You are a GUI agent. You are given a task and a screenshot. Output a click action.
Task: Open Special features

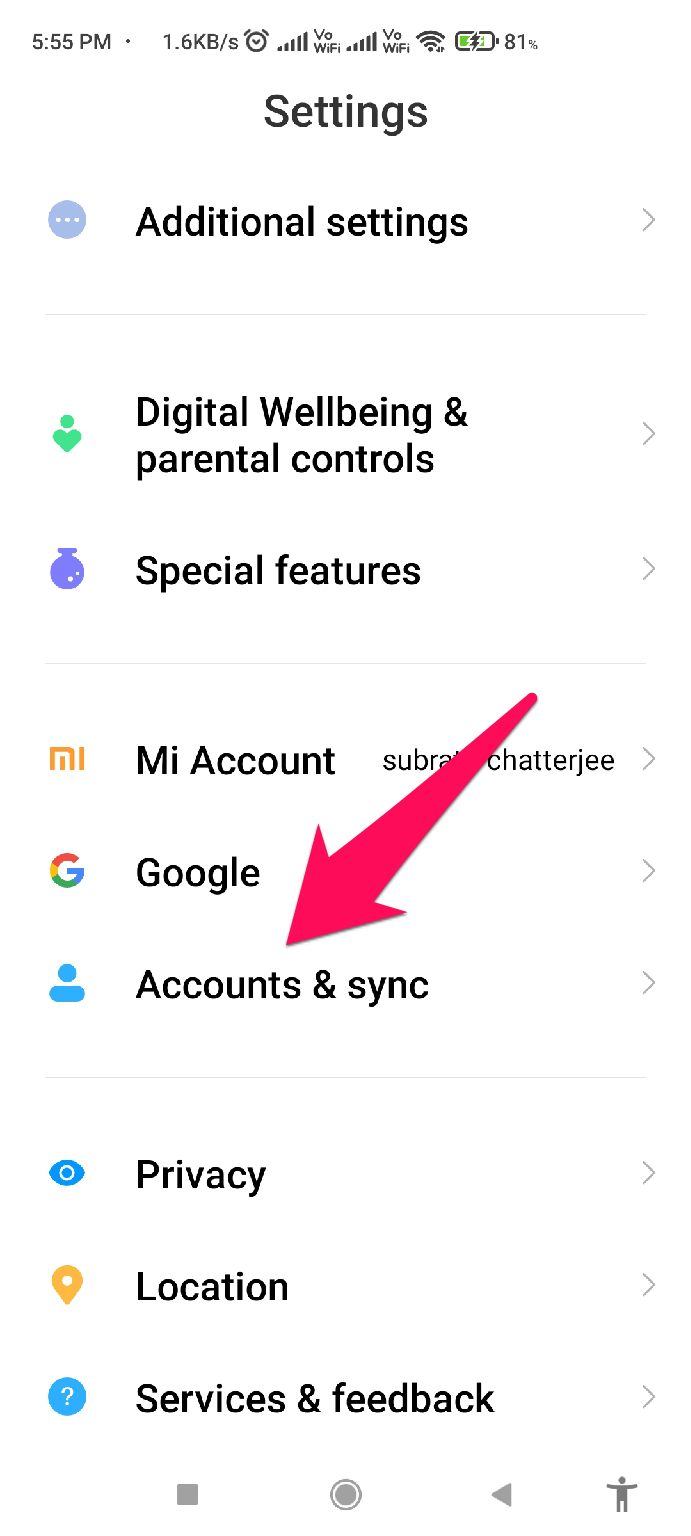click(x=345, y=570)
